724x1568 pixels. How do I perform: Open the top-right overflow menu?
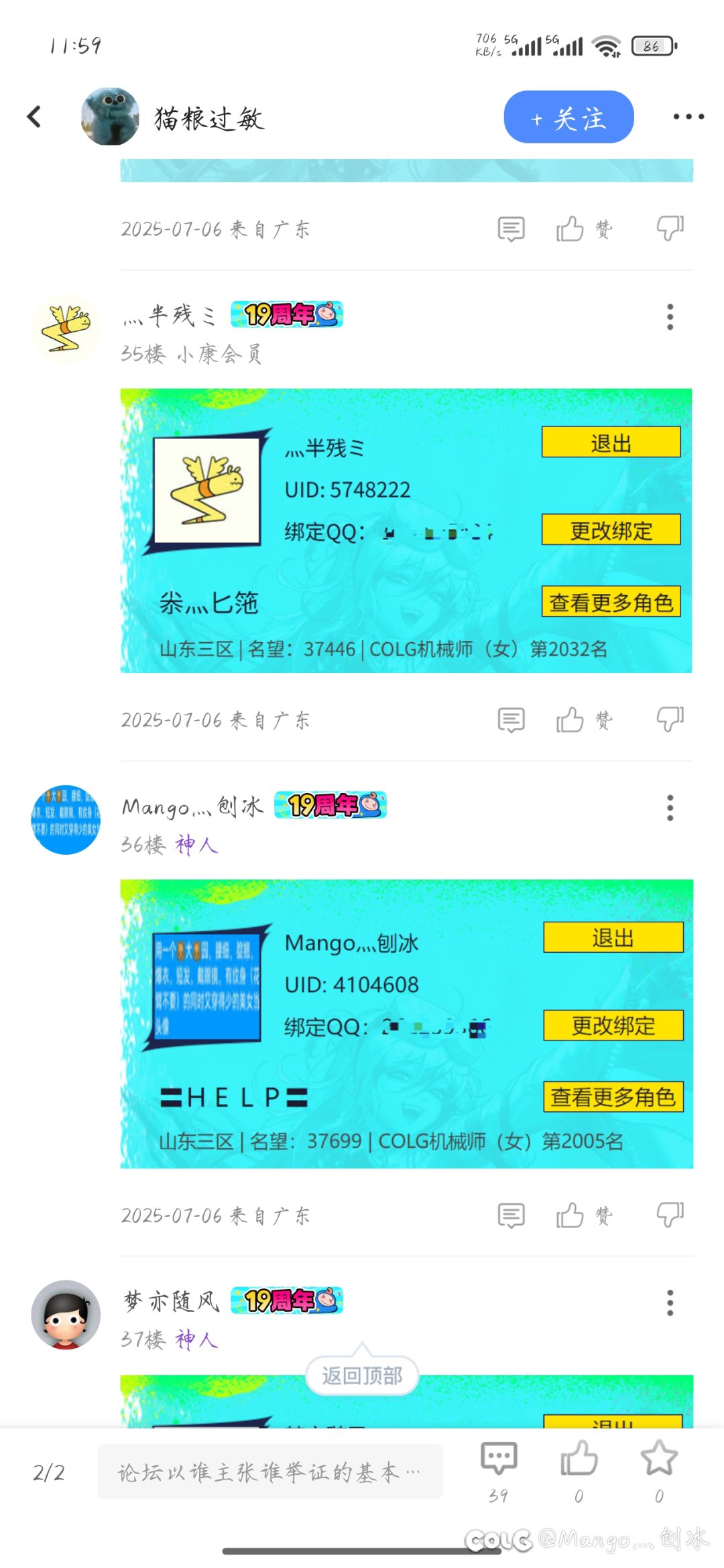(688, 117)
